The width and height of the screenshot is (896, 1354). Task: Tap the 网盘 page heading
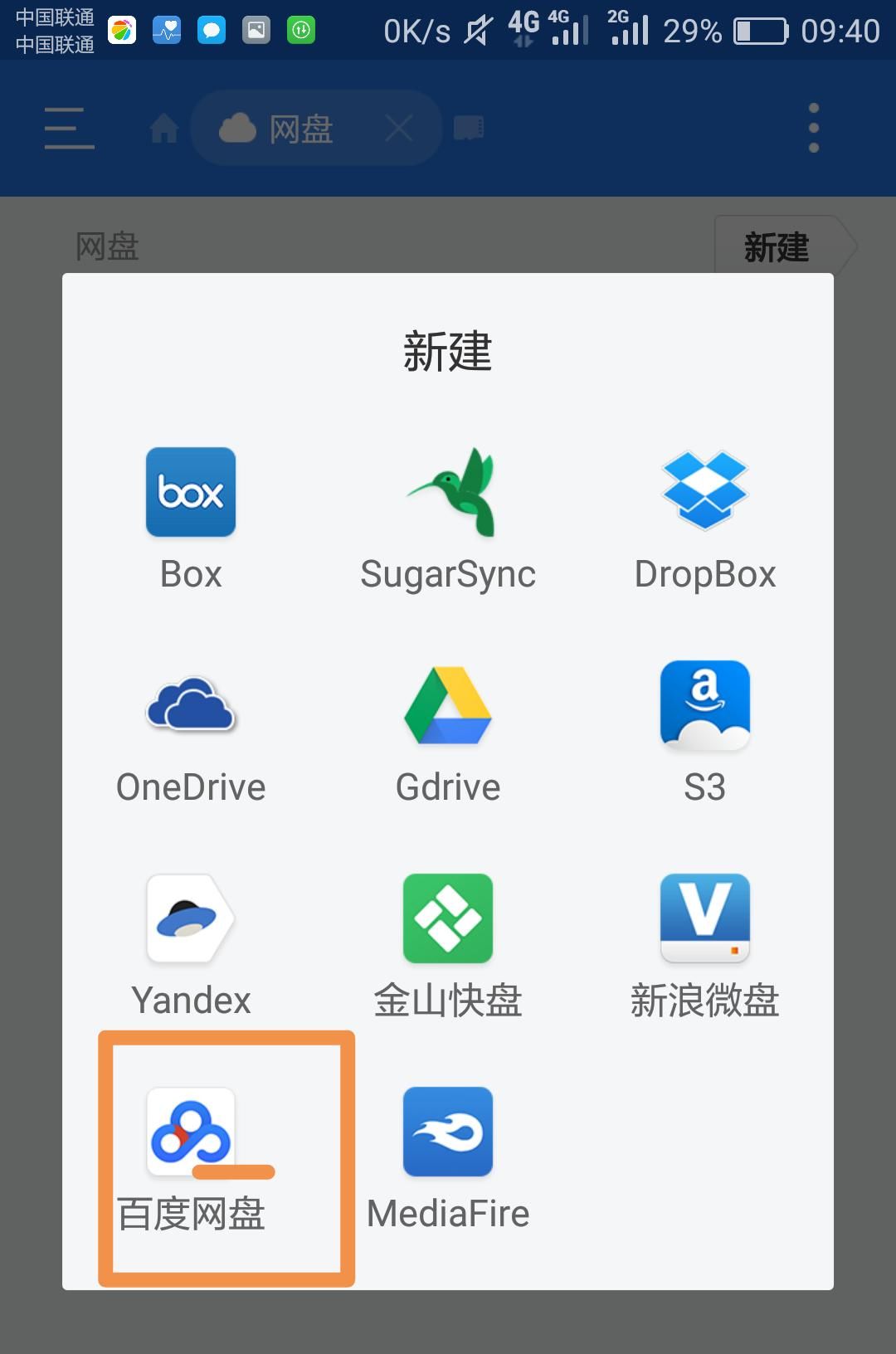coord(108,246)
